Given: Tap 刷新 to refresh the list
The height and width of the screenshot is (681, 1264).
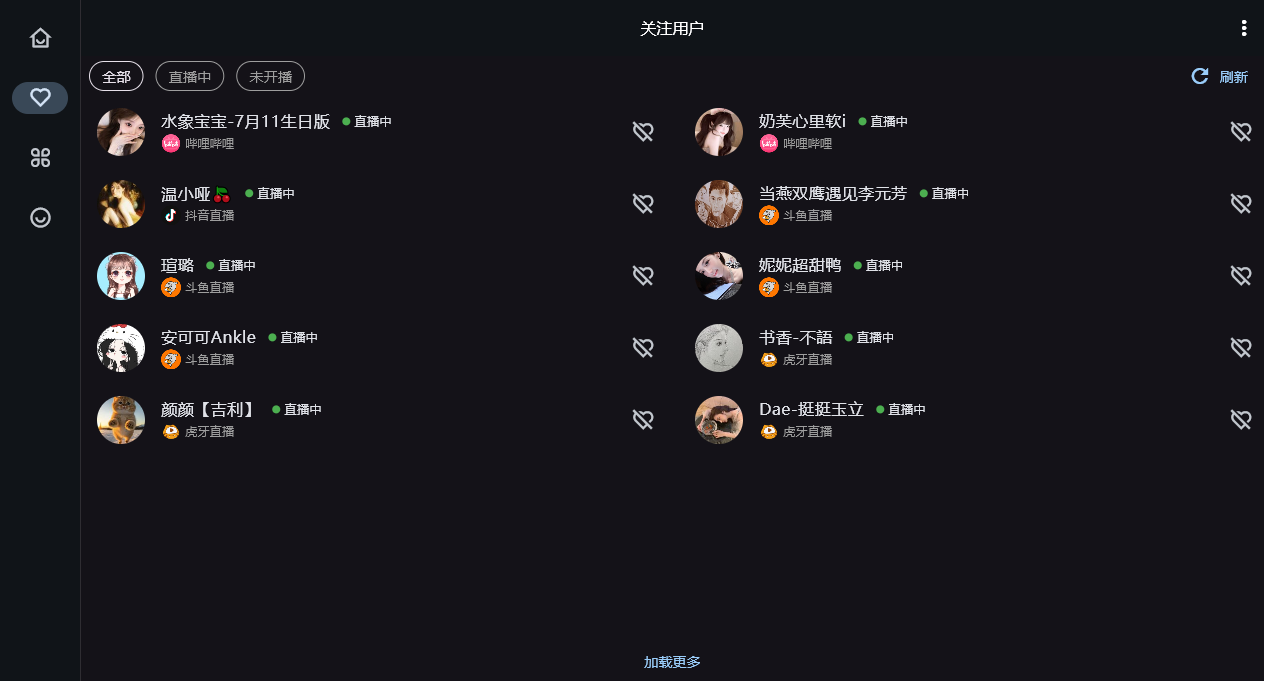Looking at the screenshot, I should 1220,76.
